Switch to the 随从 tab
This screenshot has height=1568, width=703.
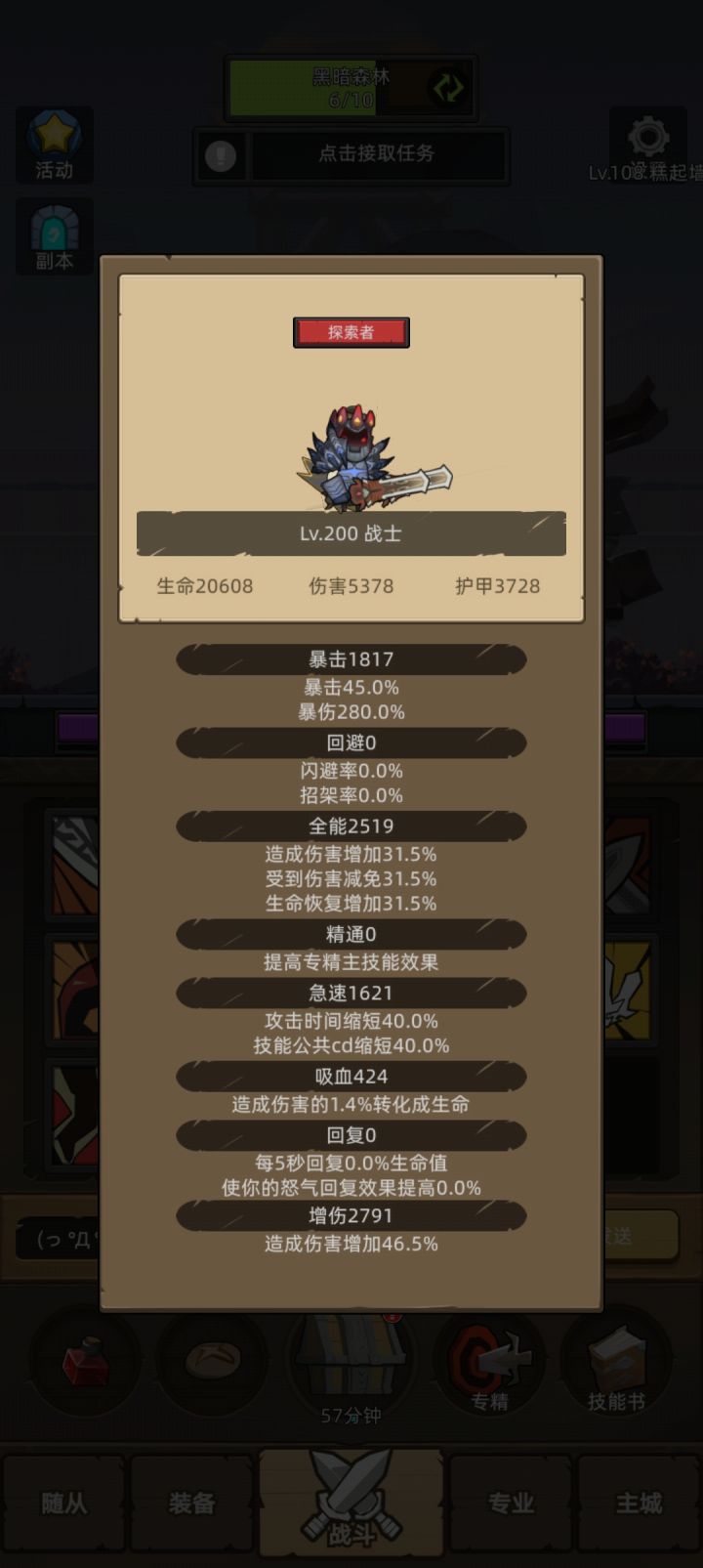pyautogui.click(x=64, y=1504)
